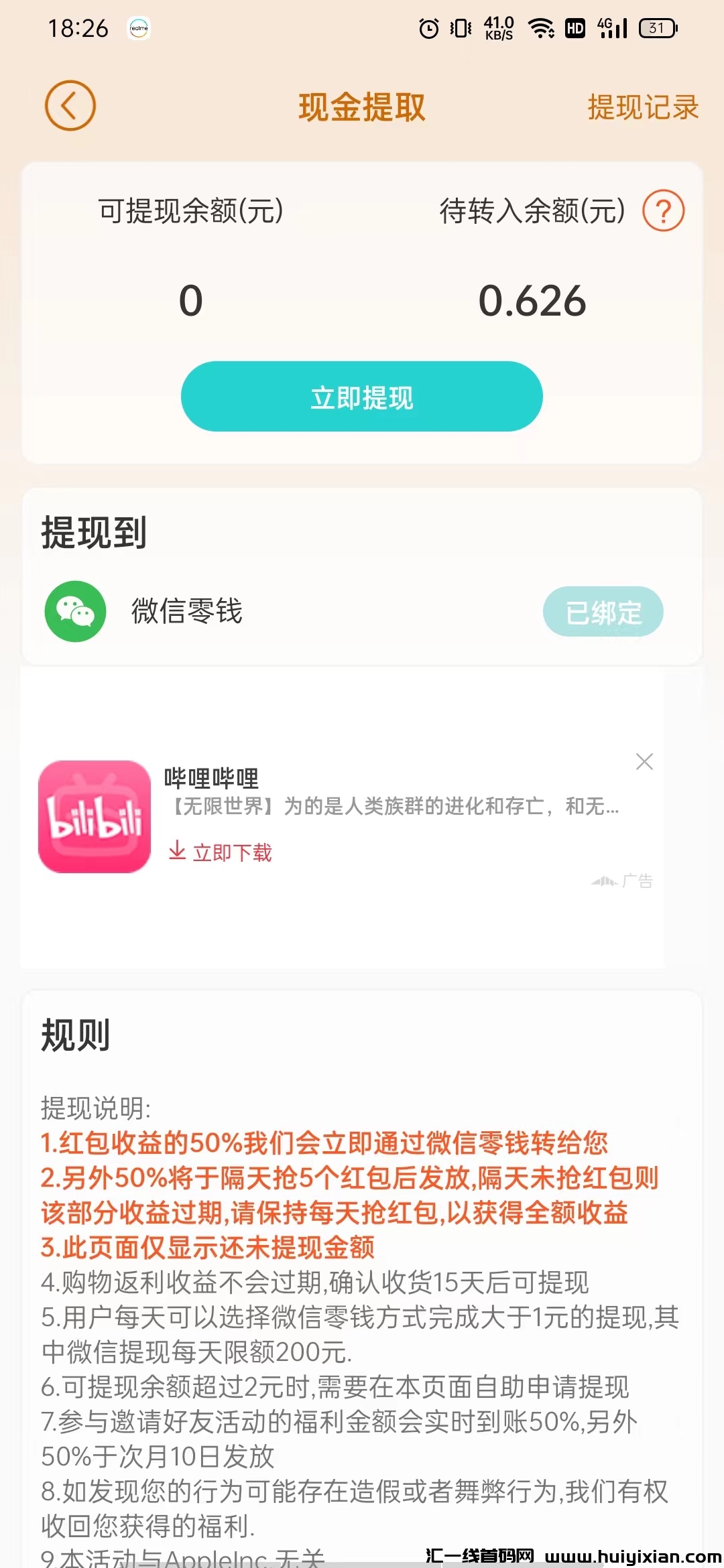
Task: Open the 哔哩哔哩 ad app icon
Action: (x=95, y=816)
